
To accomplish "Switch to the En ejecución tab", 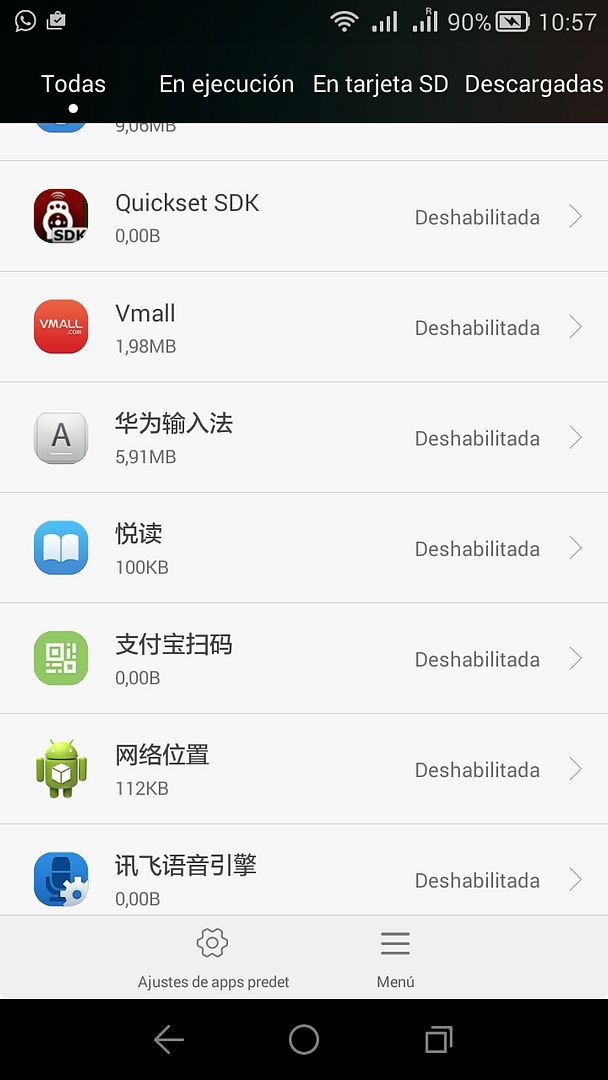I will point(226,84).
